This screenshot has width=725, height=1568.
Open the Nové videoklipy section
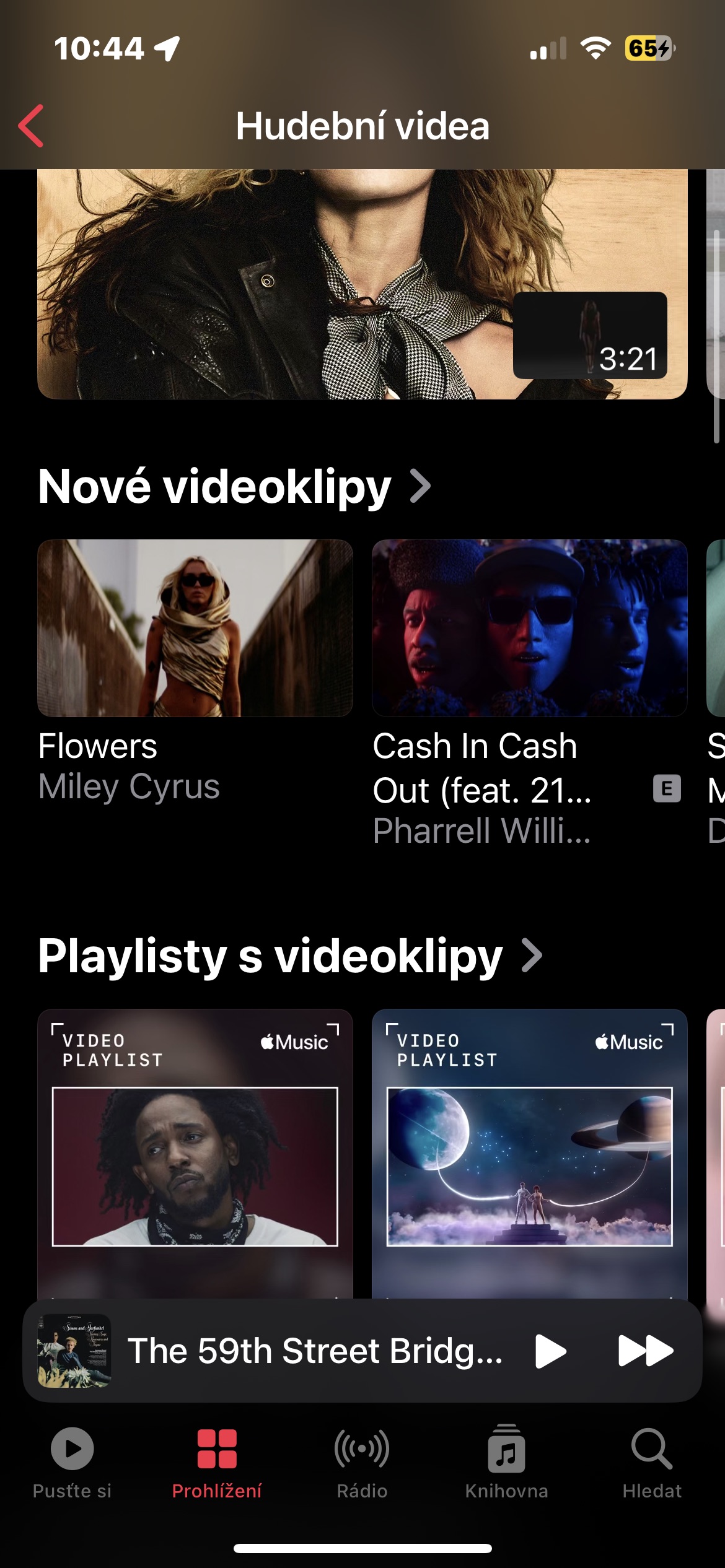click(234, 487)
